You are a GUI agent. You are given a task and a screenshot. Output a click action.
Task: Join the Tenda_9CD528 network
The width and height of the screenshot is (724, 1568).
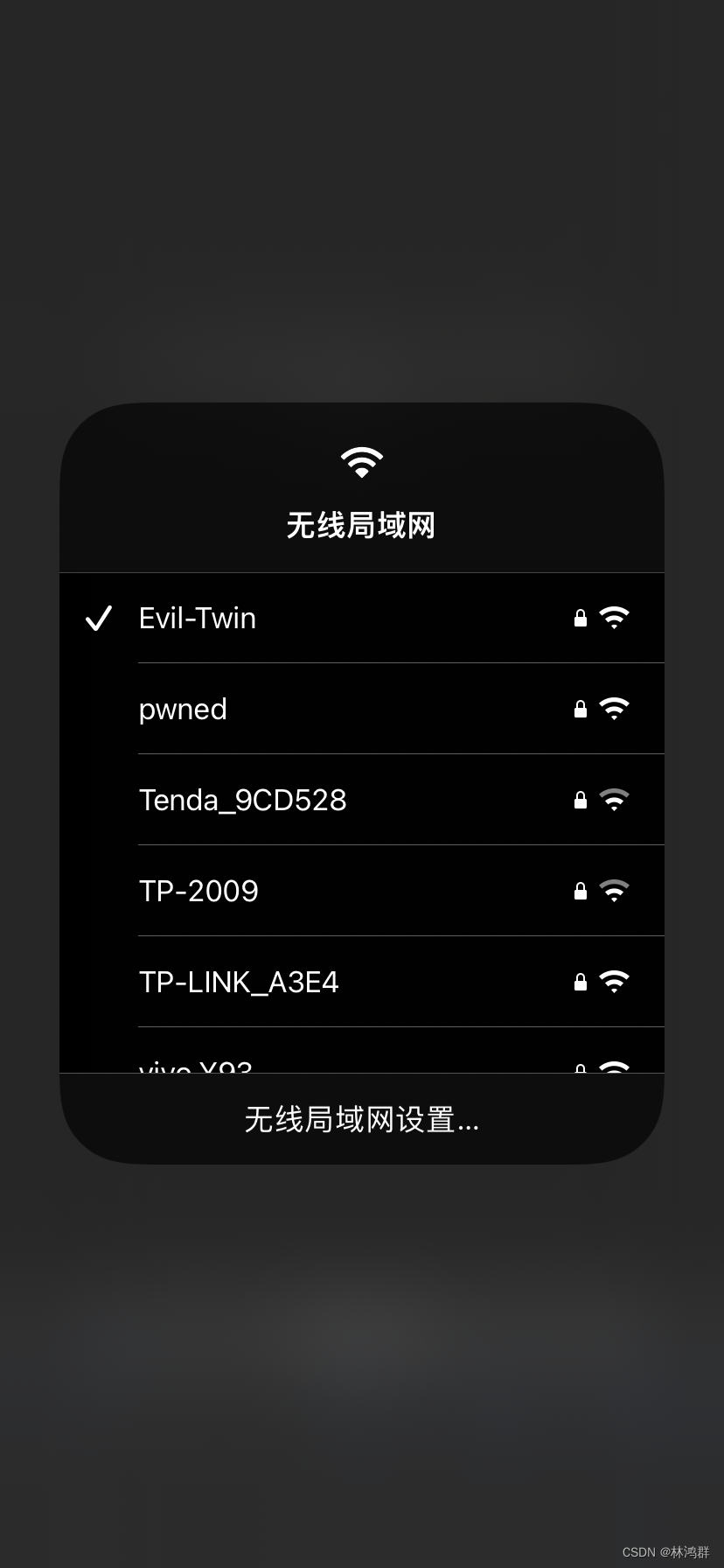(243, 800)
